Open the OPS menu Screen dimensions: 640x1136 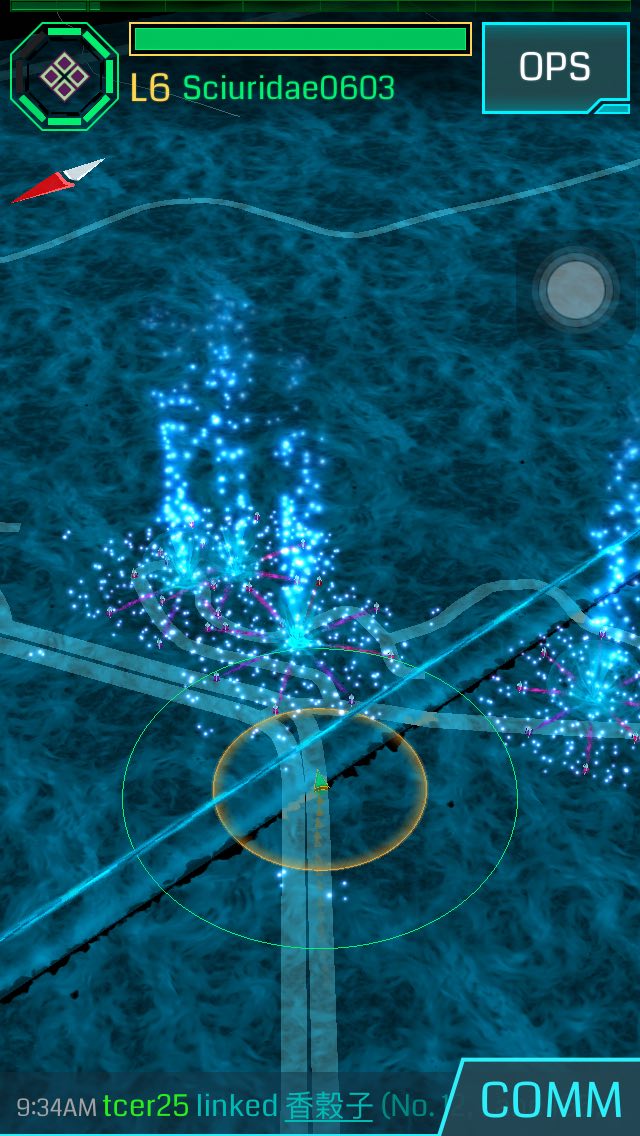(554, 67)
